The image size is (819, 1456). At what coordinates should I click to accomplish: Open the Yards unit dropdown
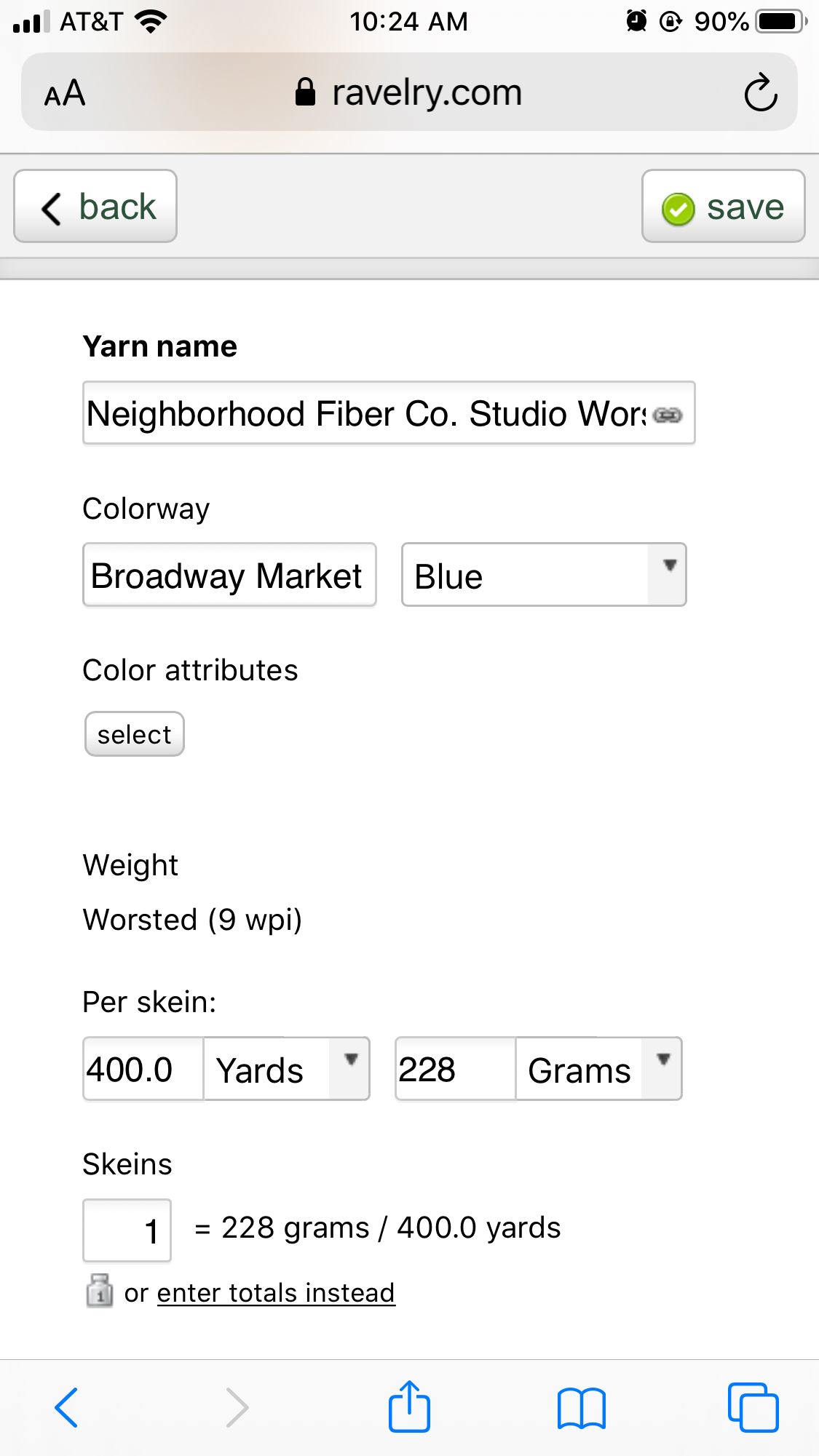click(287, 1069)
